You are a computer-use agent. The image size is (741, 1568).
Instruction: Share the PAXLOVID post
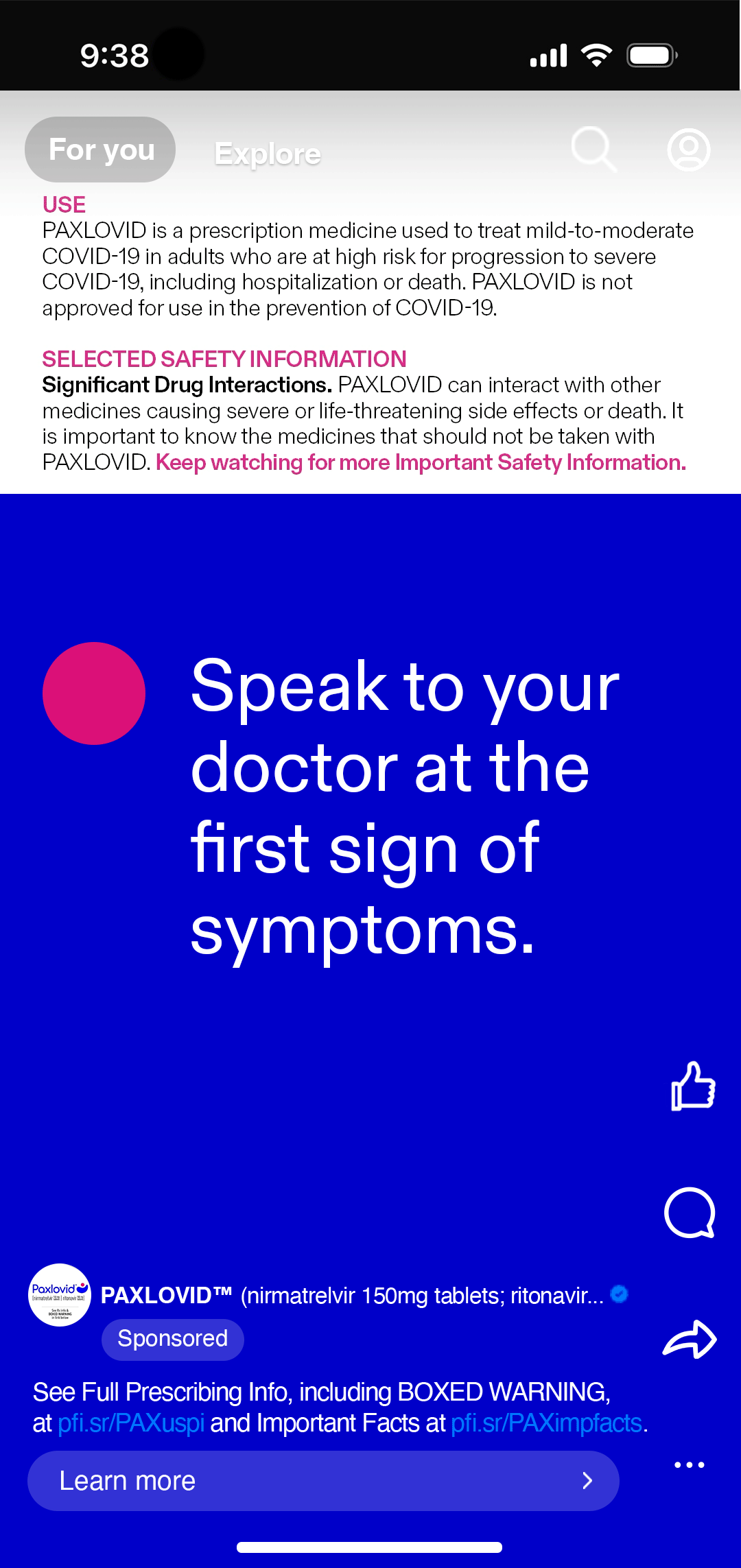pyautogui.click(x=690, y=1339)
